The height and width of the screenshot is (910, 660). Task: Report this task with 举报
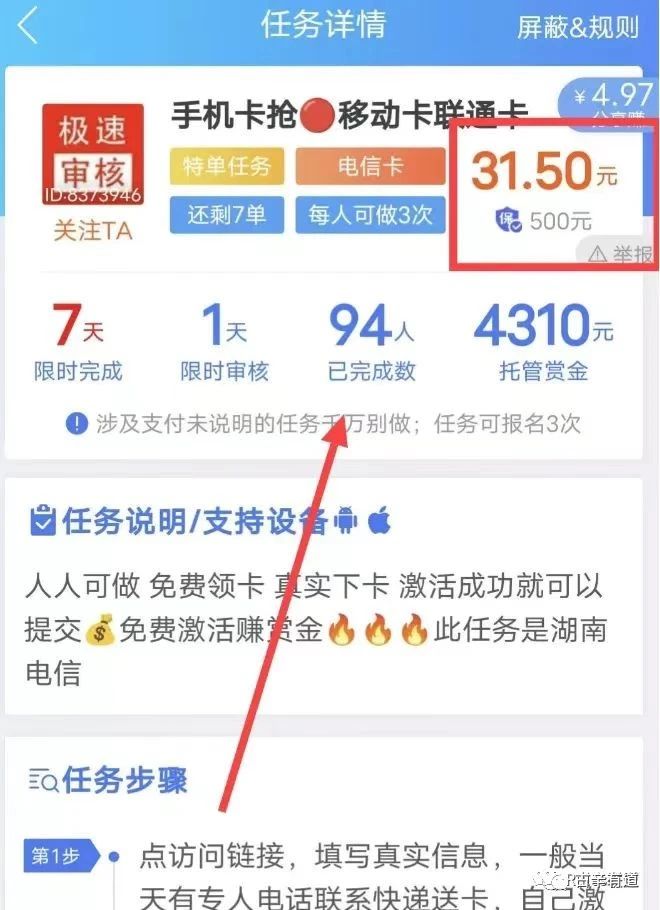(620, 254)
